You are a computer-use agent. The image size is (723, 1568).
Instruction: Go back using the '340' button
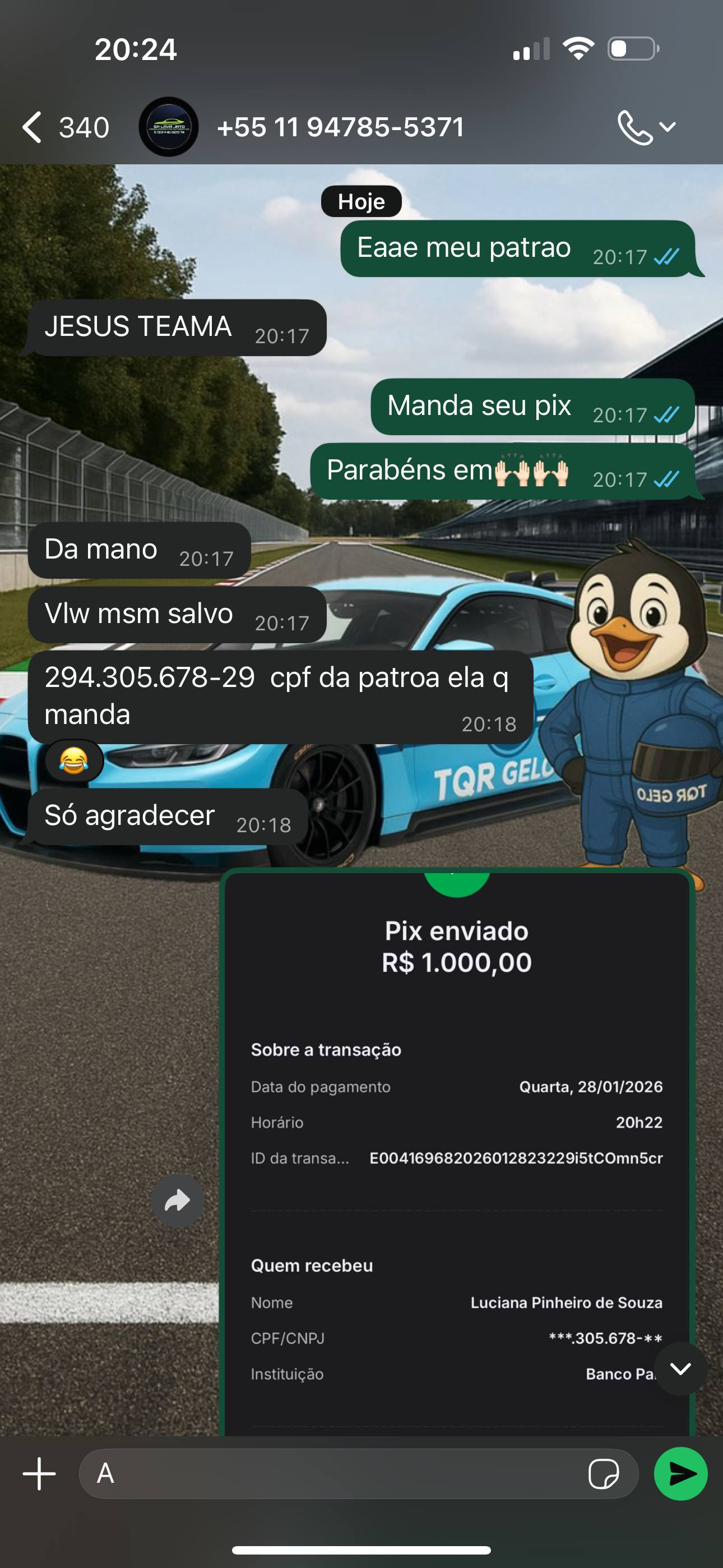(x=67, y=126)
